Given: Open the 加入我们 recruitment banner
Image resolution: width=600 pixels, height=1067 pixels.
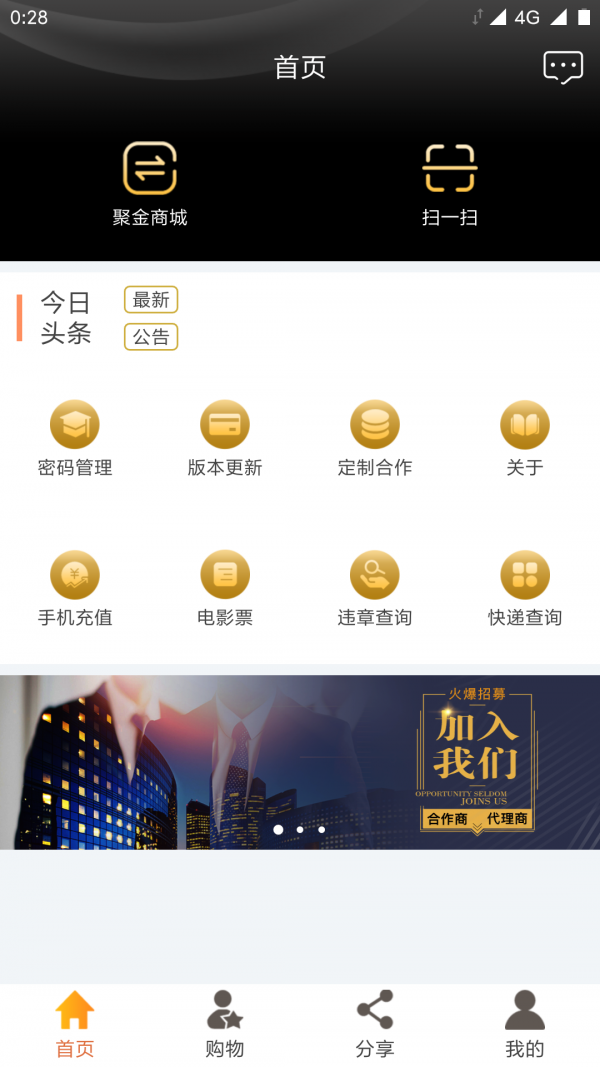Looking at the screenshot, I should click(x=300, y=762).
